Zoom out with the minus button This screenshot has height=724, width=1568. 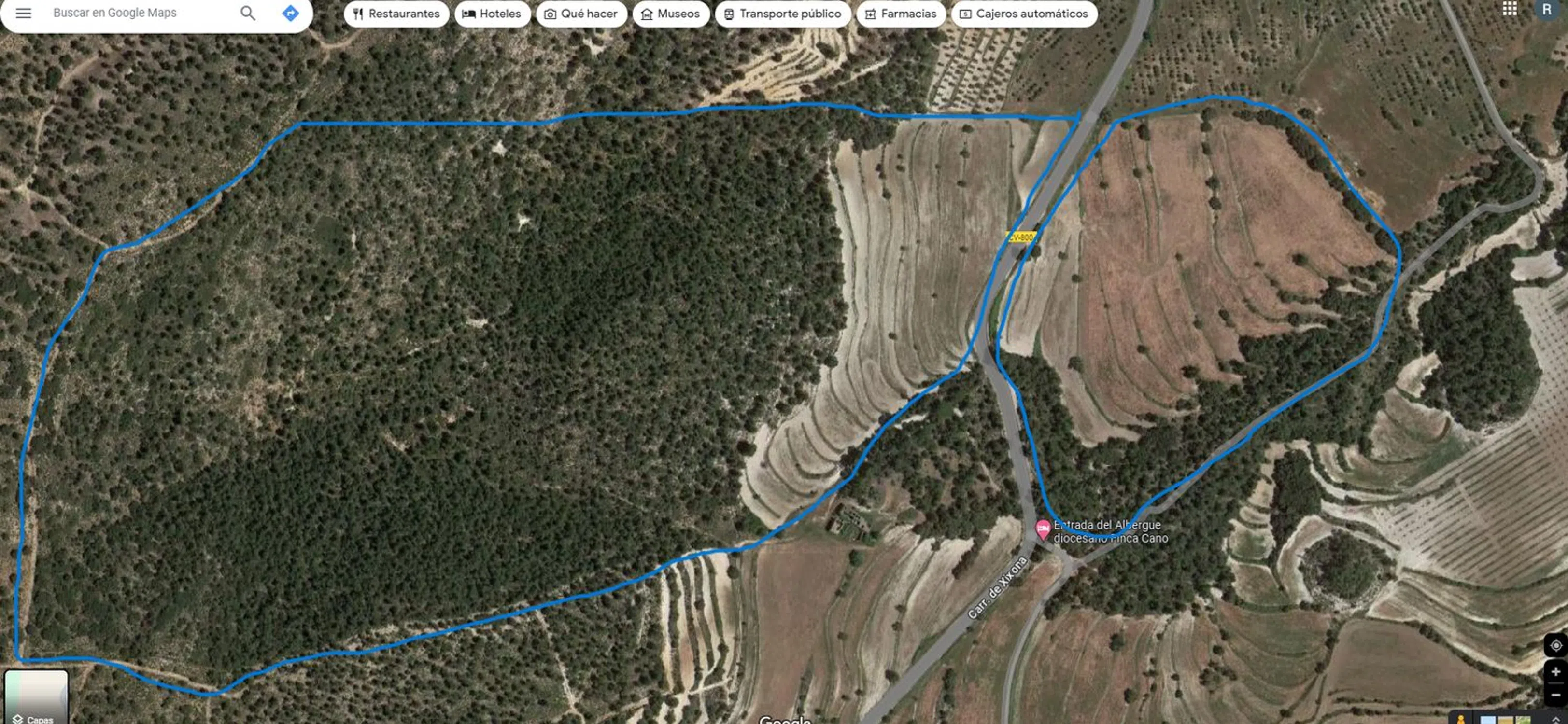coord(1555,695)
